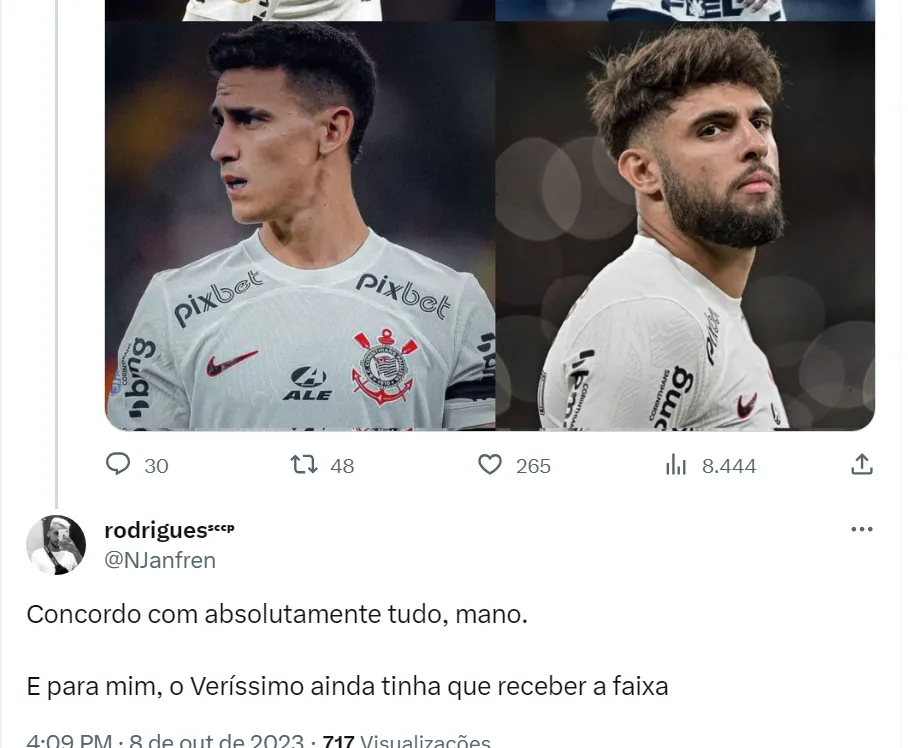Share the post via share icon
Image resolution: width=908 pixels, height=748 pixels.
861,465
